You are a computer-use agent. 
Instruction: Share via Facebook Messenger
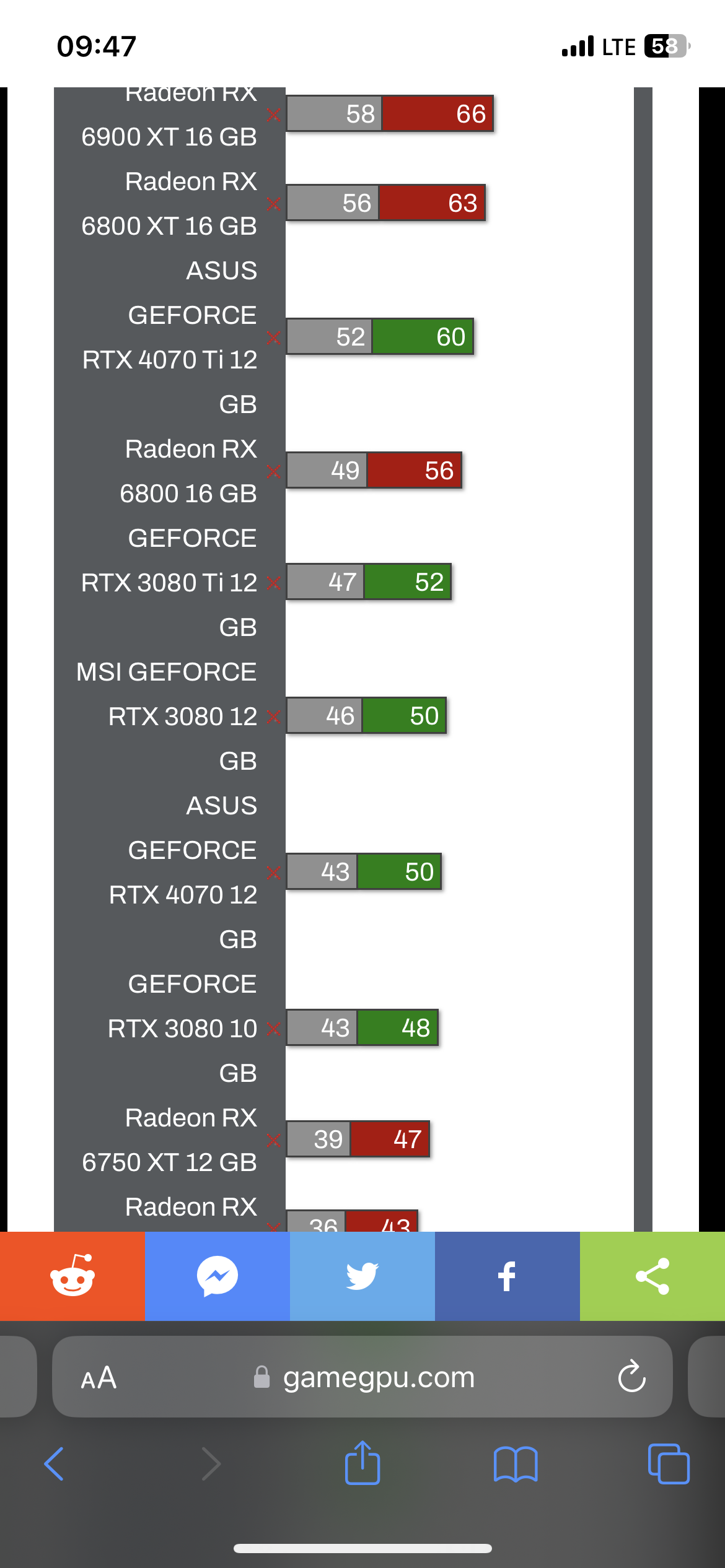click(x=217, y=1276)
